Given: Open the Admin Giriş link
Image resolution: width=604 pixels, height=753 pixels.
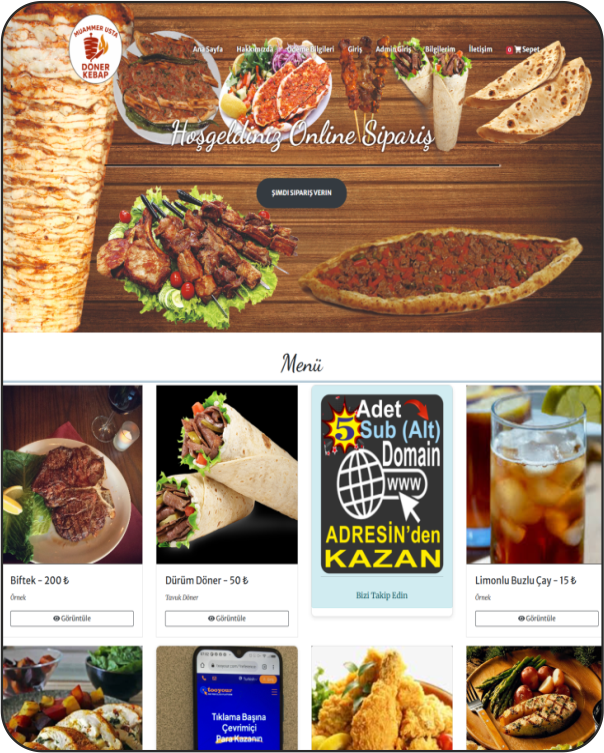Looking at the screenshot, I should click(393, 48).
